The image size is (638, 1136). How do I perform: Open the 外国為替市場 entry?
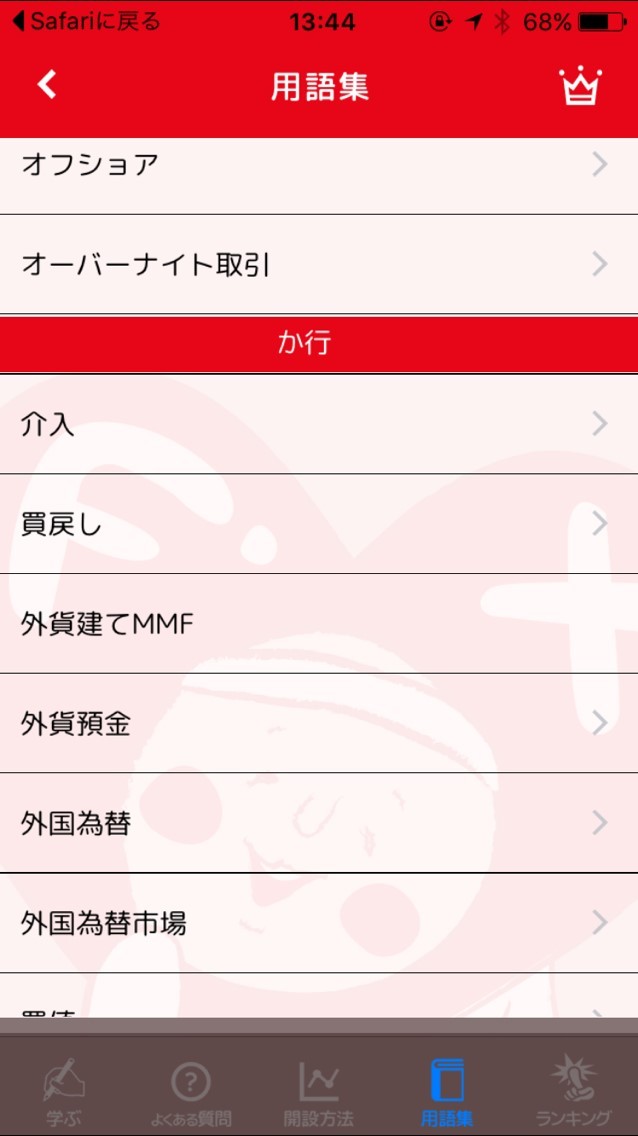319,923
